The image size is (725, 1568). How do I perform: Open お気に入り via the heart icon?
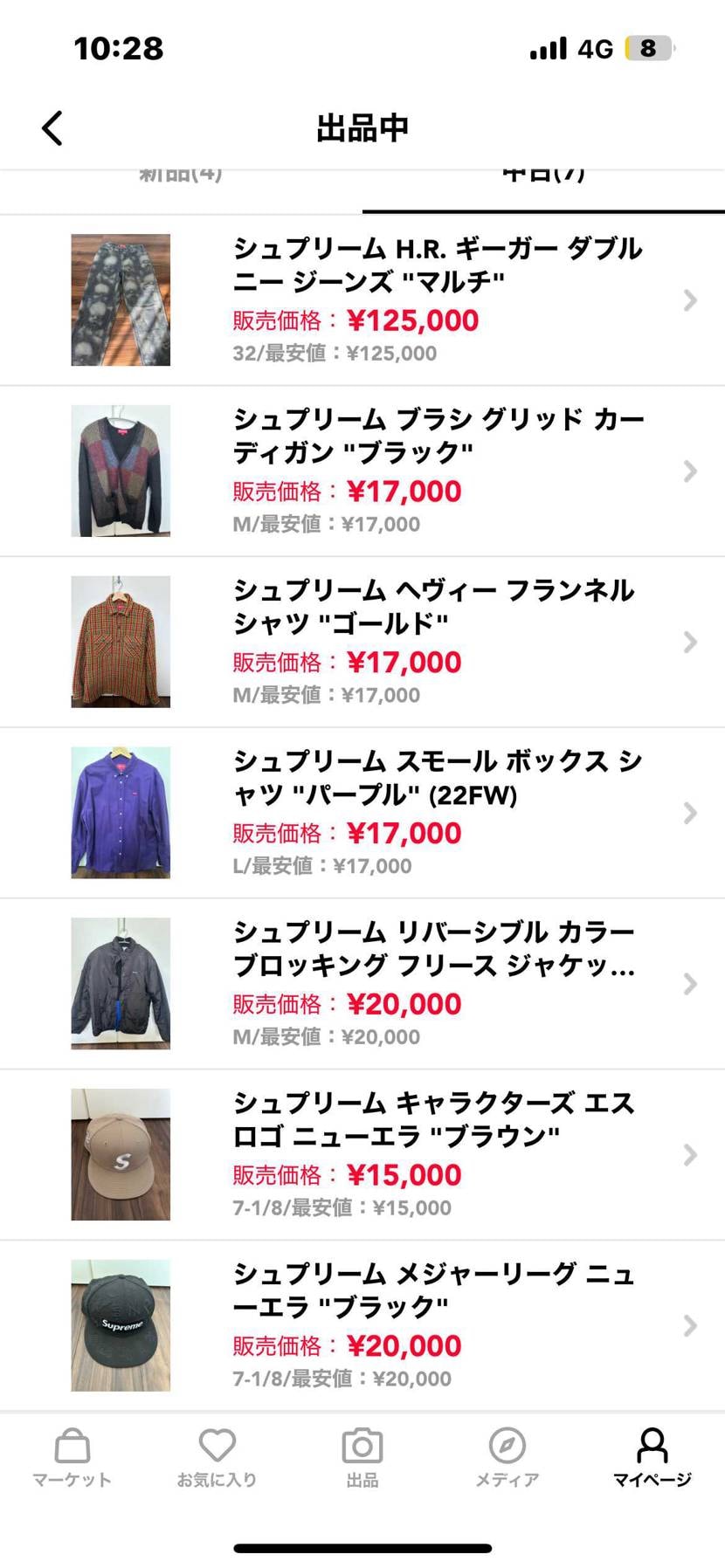pyautogui.click(x=217, y=1448)
